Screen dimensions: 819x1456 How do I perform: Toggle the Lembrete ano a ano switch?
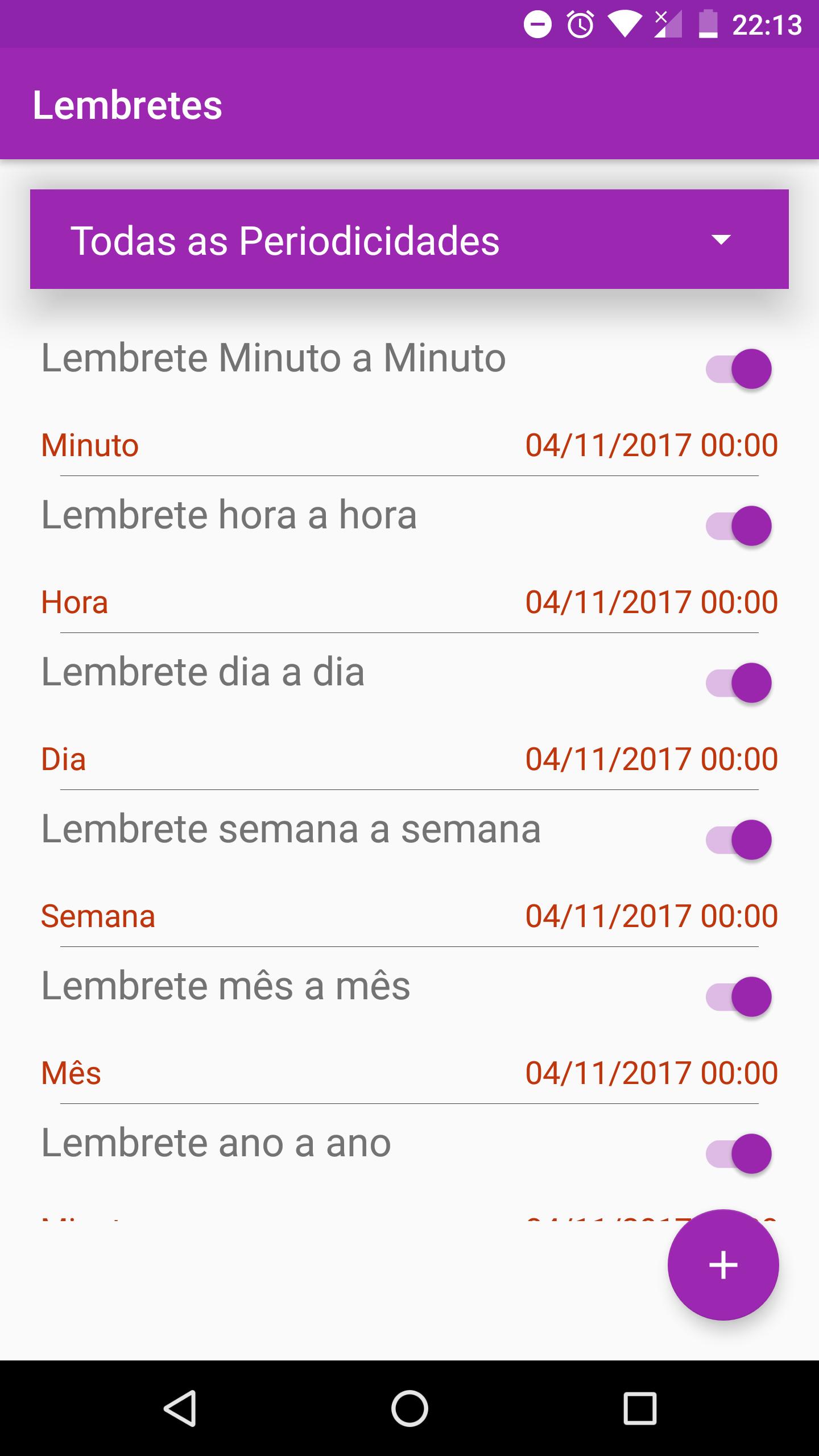click(739, 1153)
